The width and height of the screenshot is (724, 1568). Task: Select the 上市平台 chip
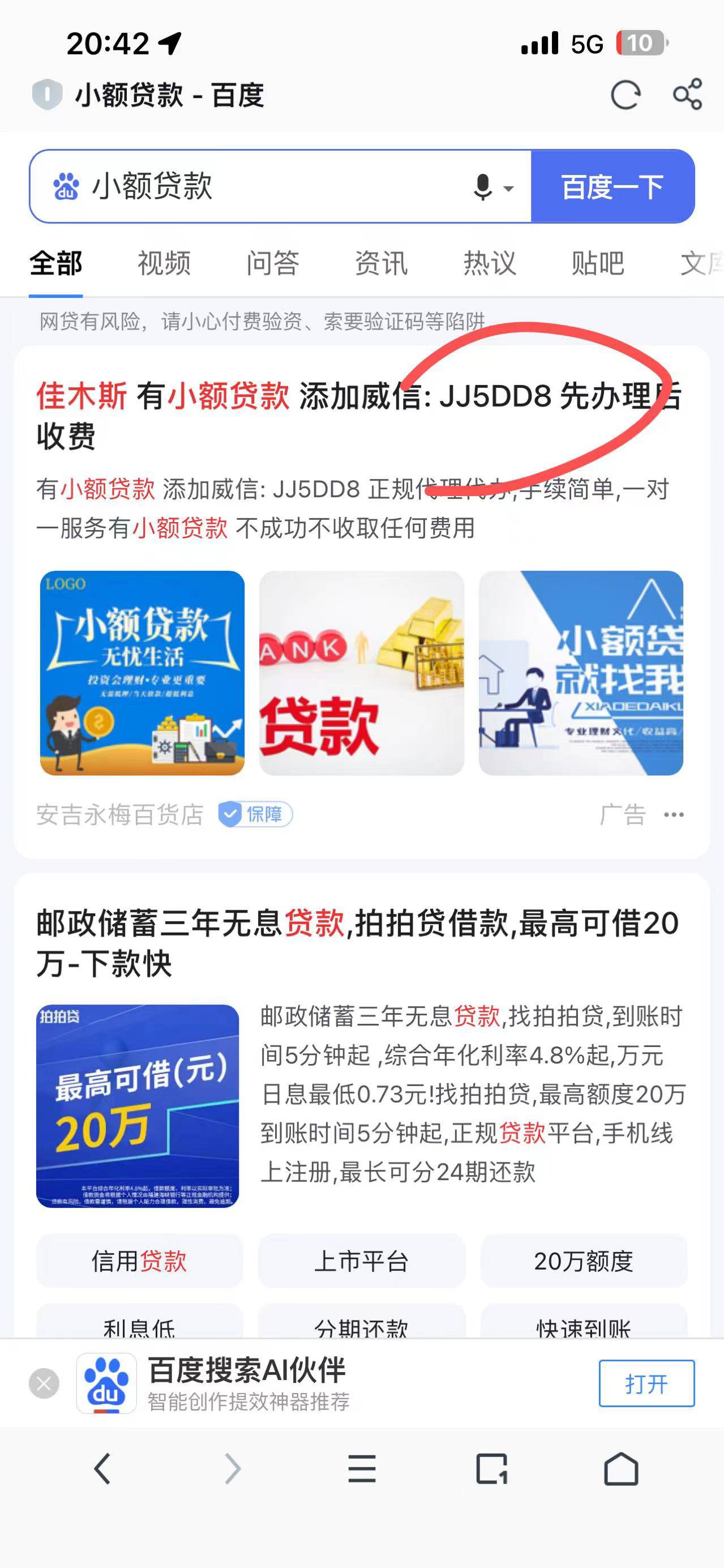point(361,1261)
